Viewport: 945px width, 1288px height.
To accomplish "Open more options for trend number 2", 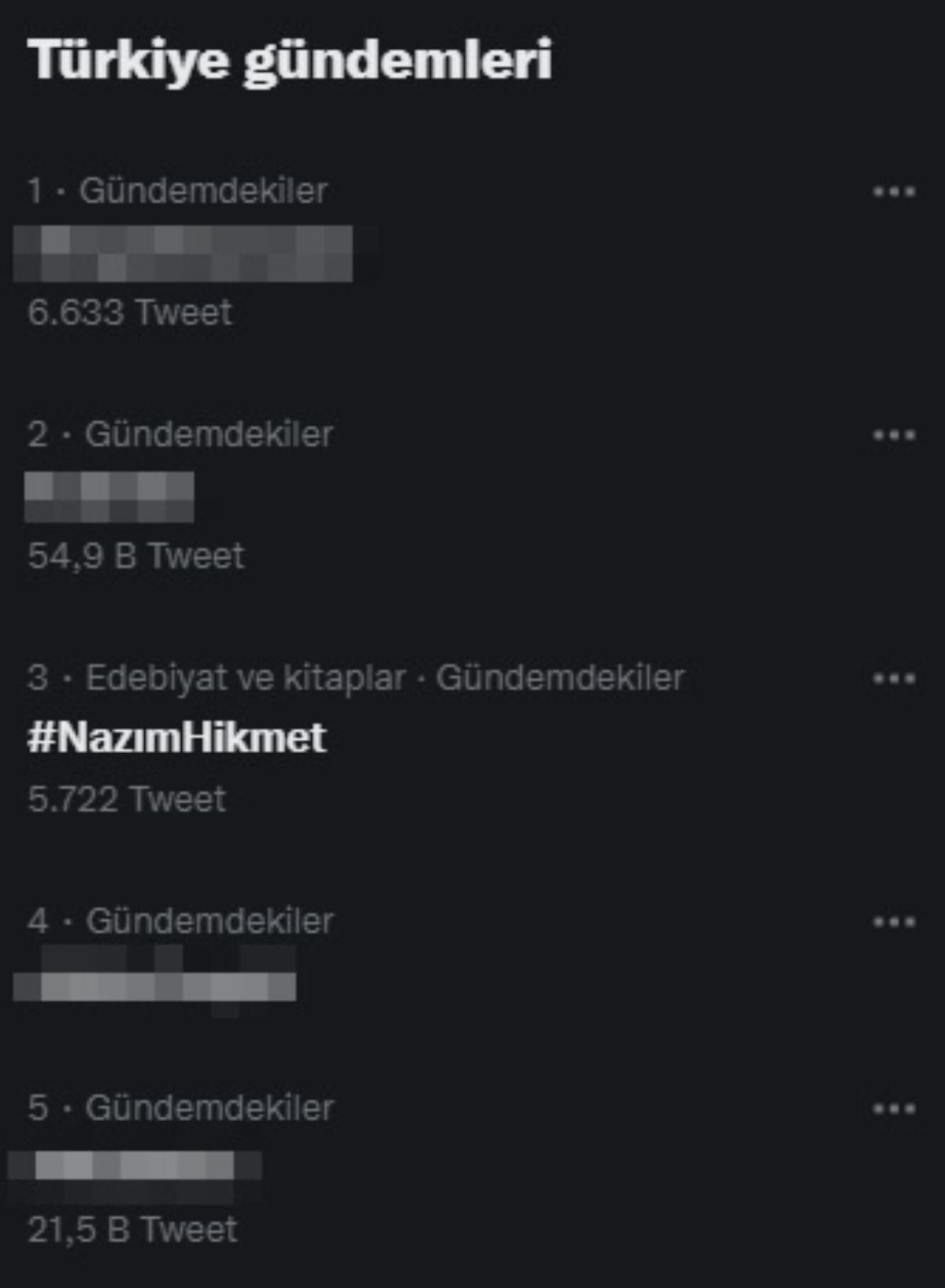I will pyautogui.click(x=894, y=435).
